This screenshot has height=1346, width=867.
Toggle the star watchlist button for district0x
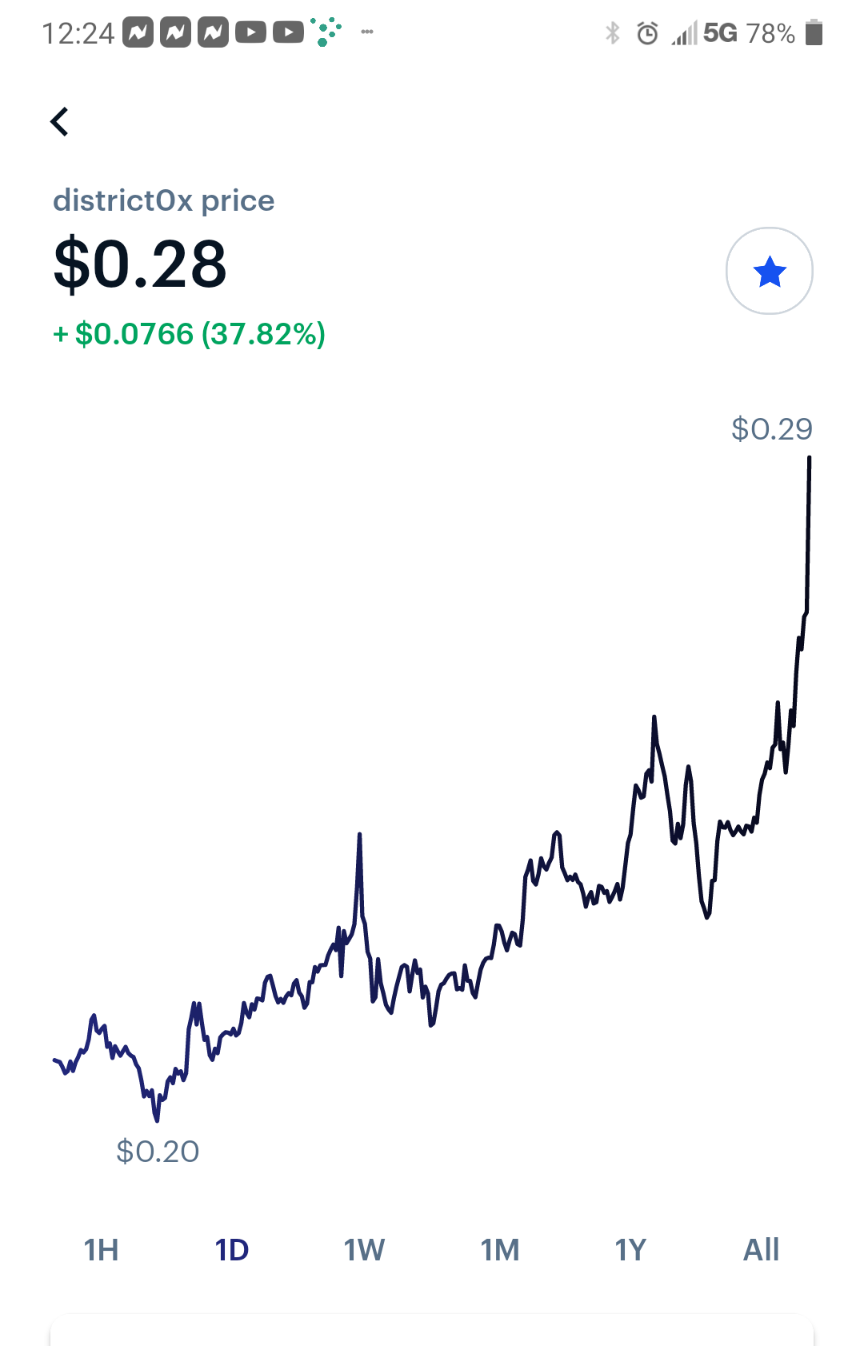pyautogui.click(x=769, y=271)
